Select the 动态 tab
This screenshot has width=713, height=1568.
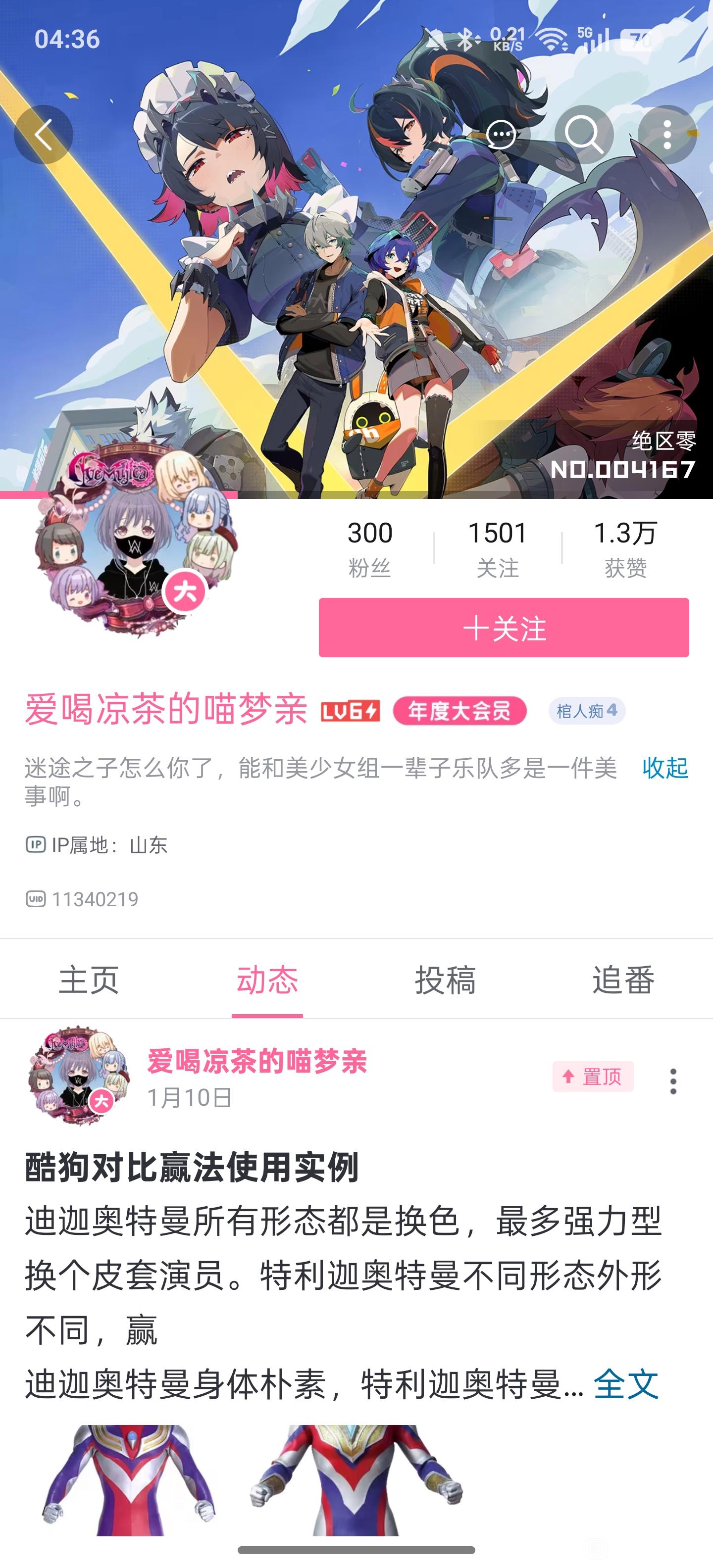267,980
